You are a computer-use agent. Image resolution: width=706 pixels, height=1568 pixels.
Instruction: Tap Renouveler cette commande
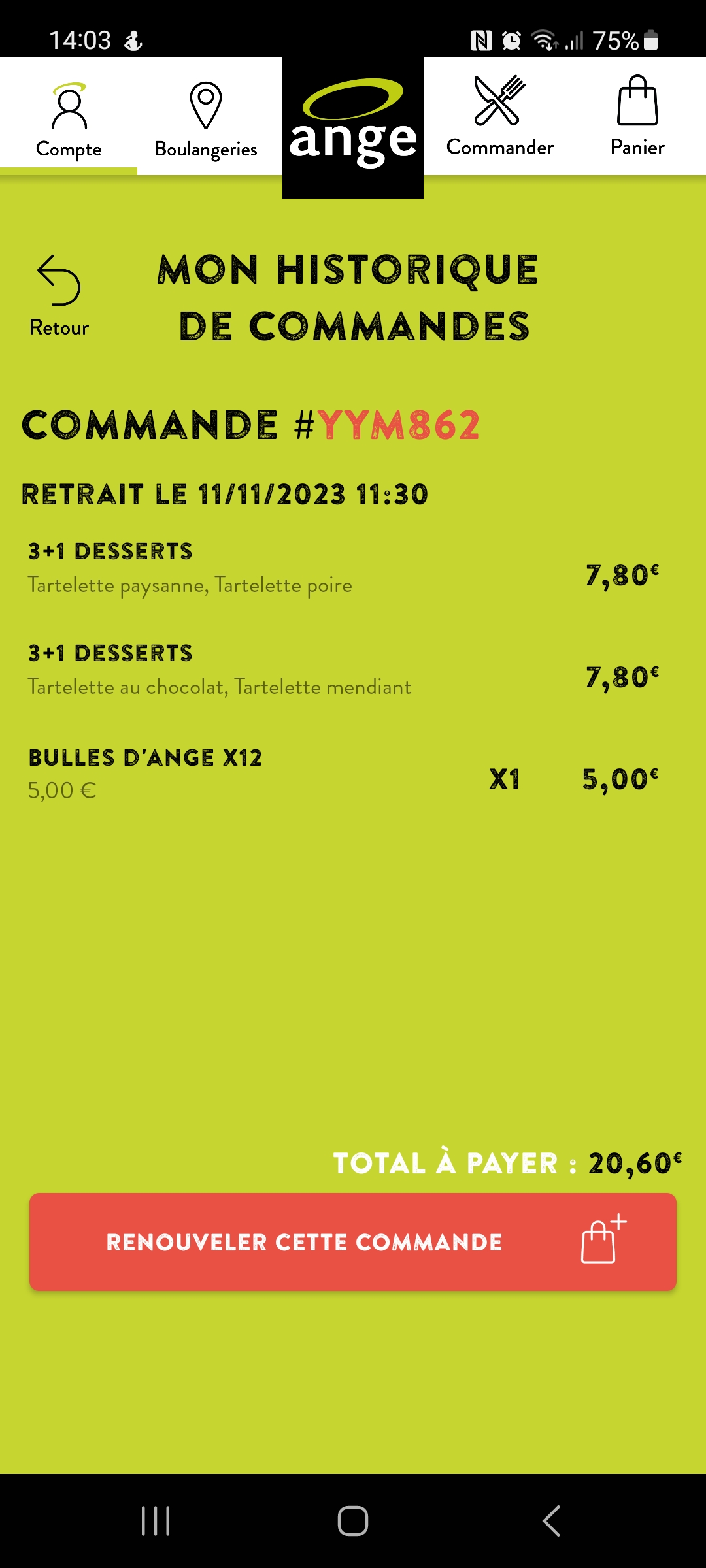[x=353, y=1241]
